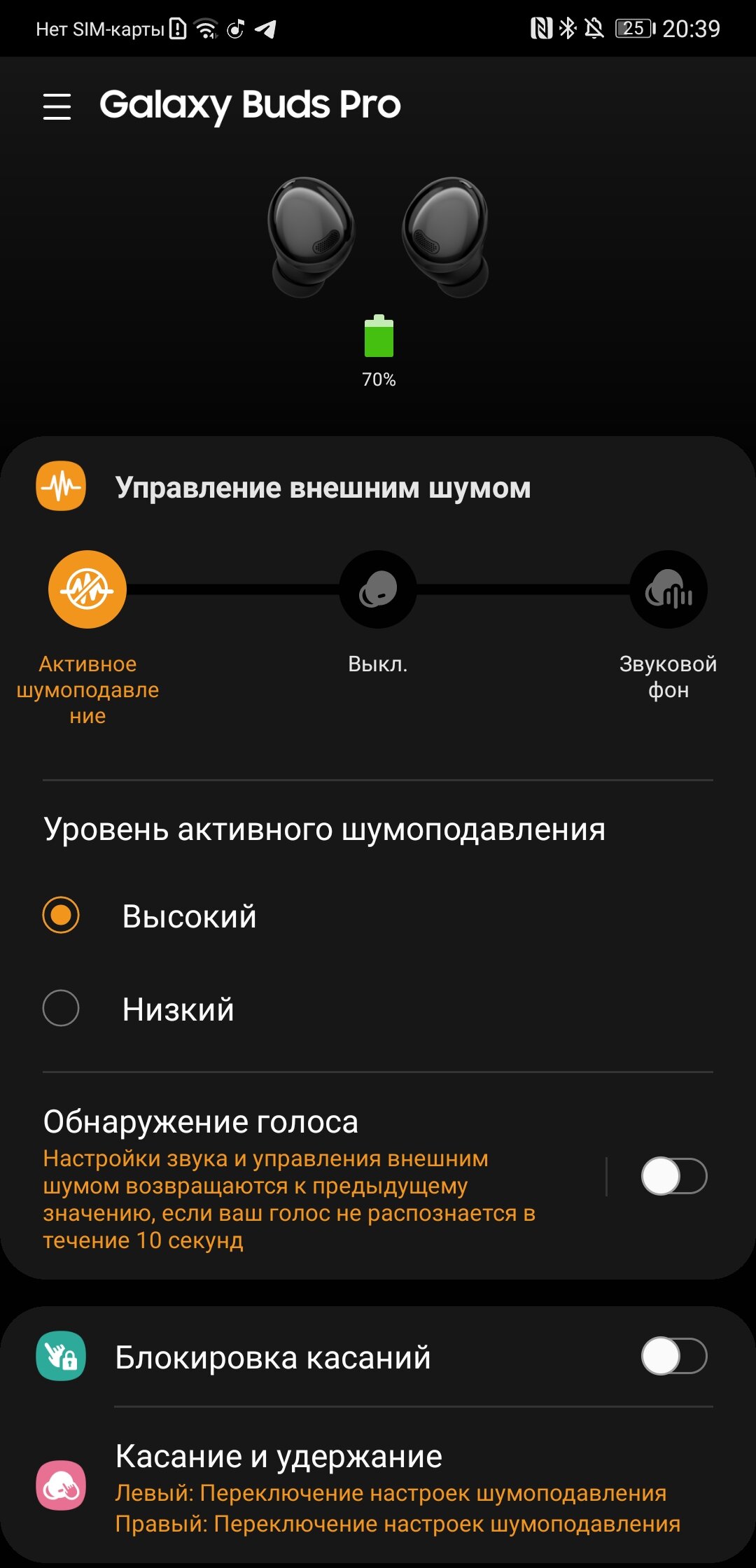Switch to Звуковой фон mode

click(668, 589)
